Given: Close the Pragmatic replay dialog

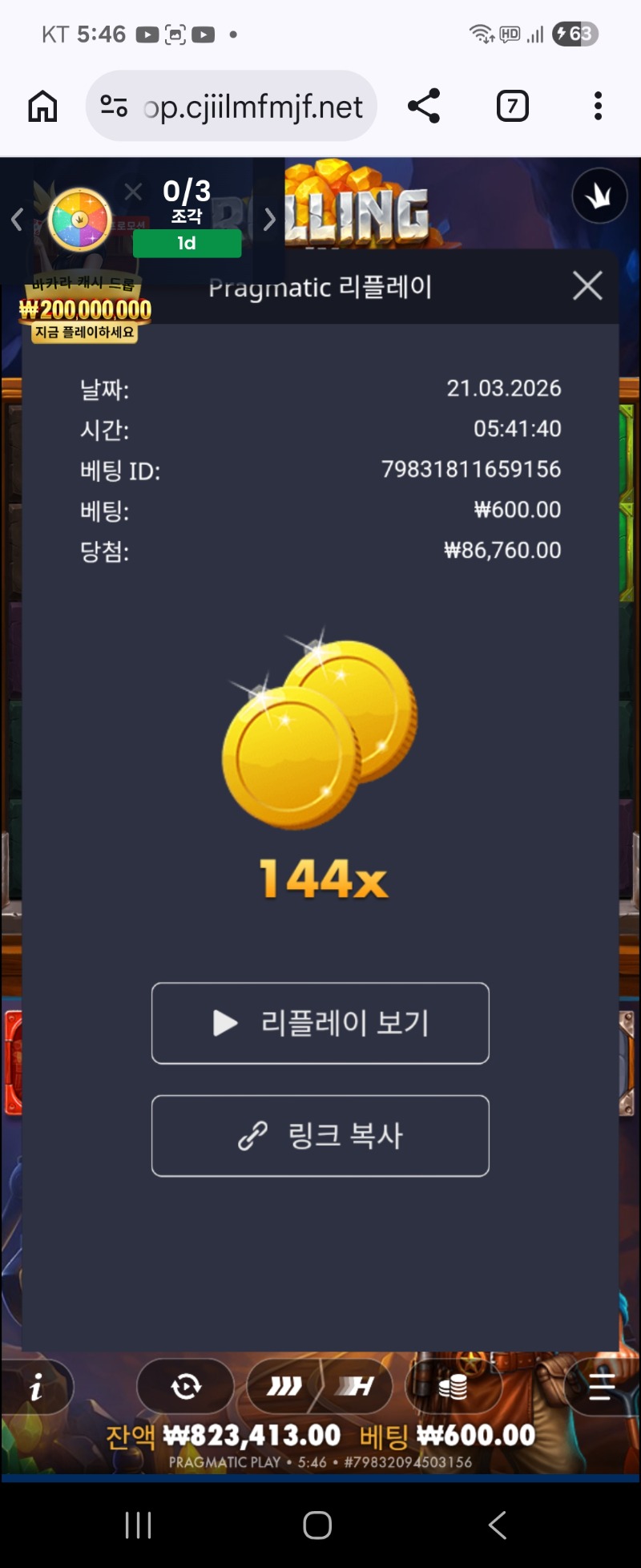Looking at the screenshot, I should [587, 285].
